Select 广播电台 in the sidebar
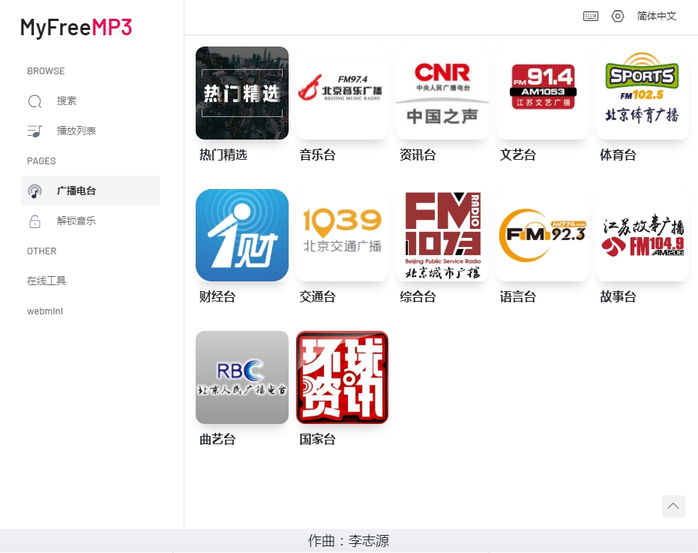The height and width of the screenshot is (553, 698). coord(76,191)
